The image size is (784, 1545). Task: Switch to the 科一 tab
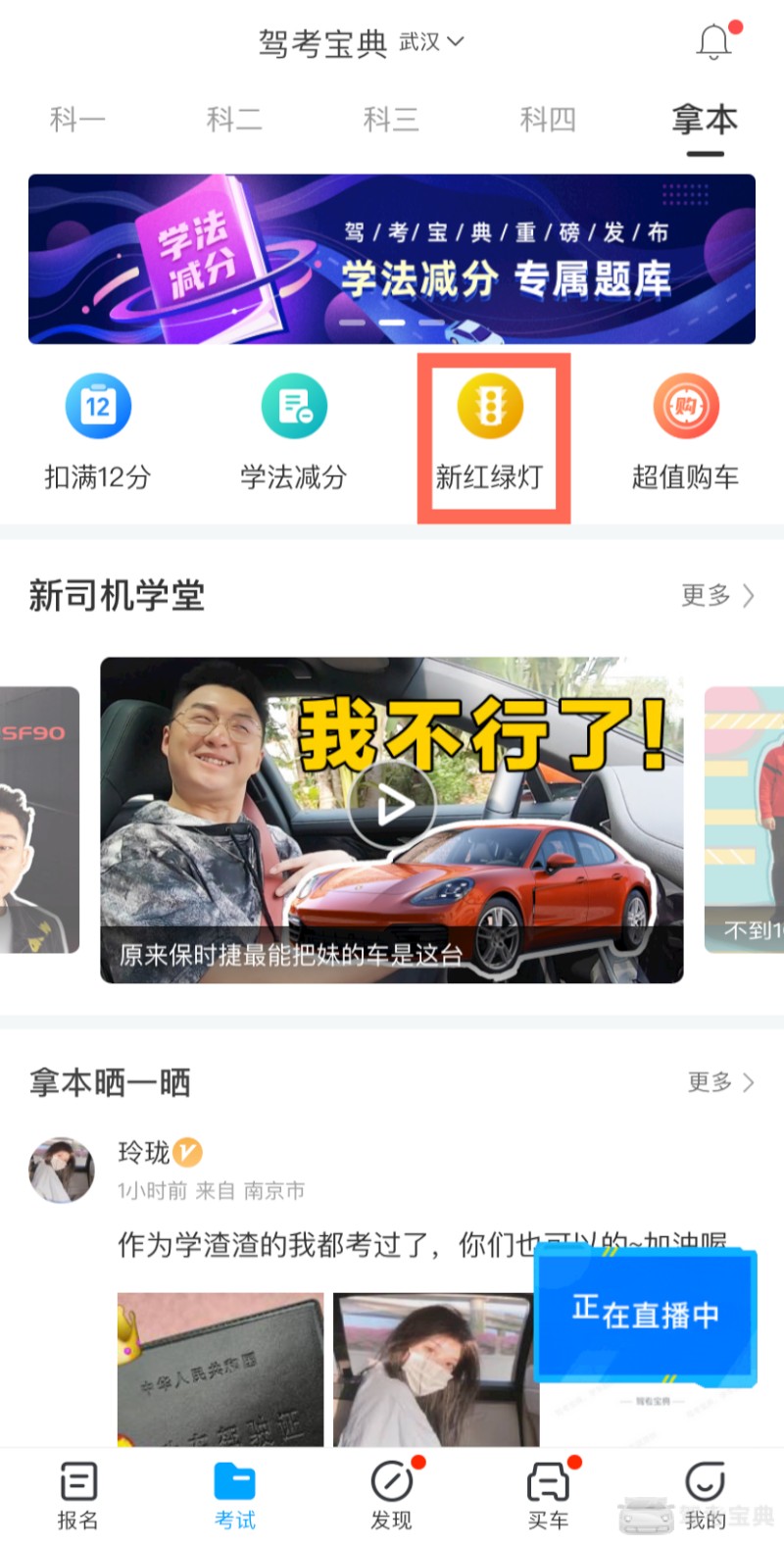(77, 120)
